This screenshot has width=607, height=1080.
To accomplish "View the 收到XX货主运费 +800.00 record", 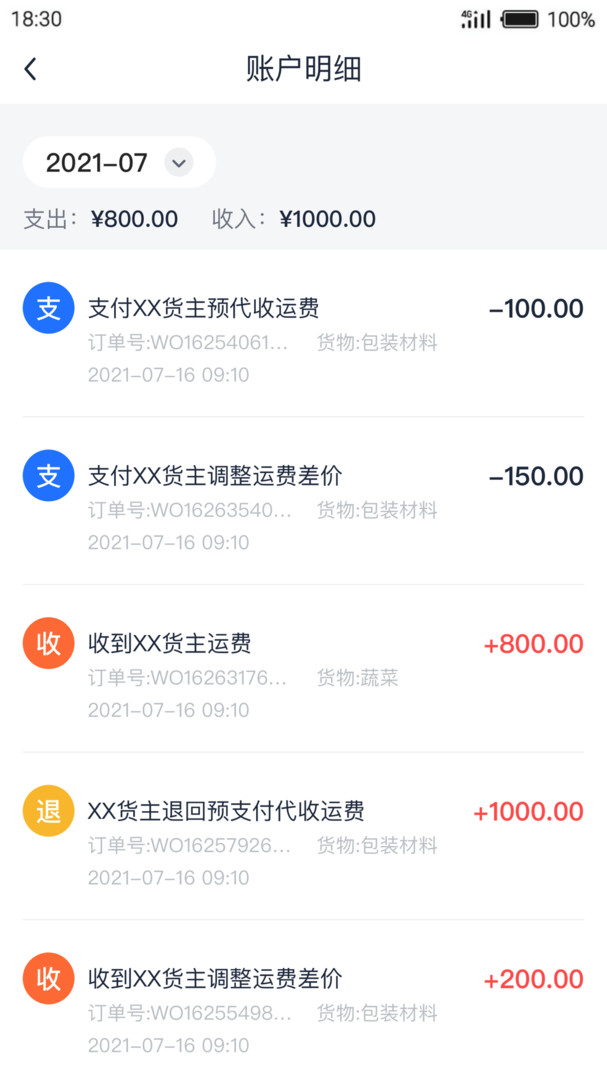I will tap(303, 668).
